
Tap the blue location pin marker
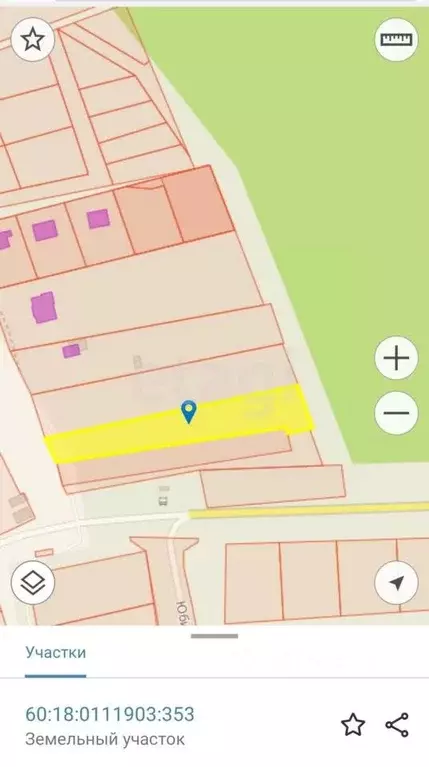click(189, 411)
